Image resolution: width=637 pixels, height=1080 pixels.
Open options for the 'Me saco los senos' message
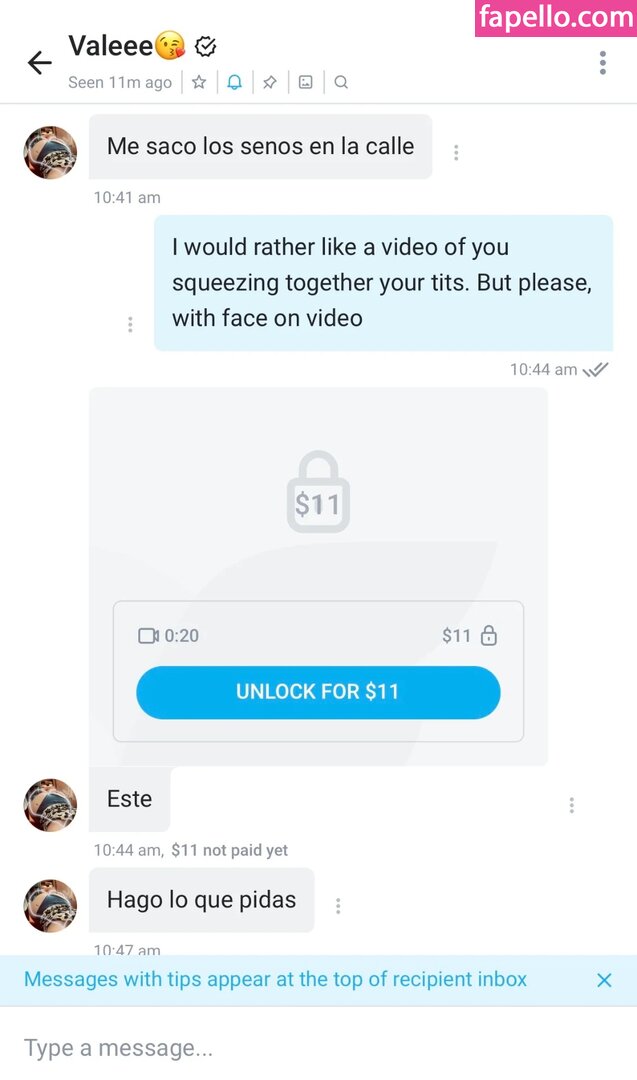tap(456, 153)
